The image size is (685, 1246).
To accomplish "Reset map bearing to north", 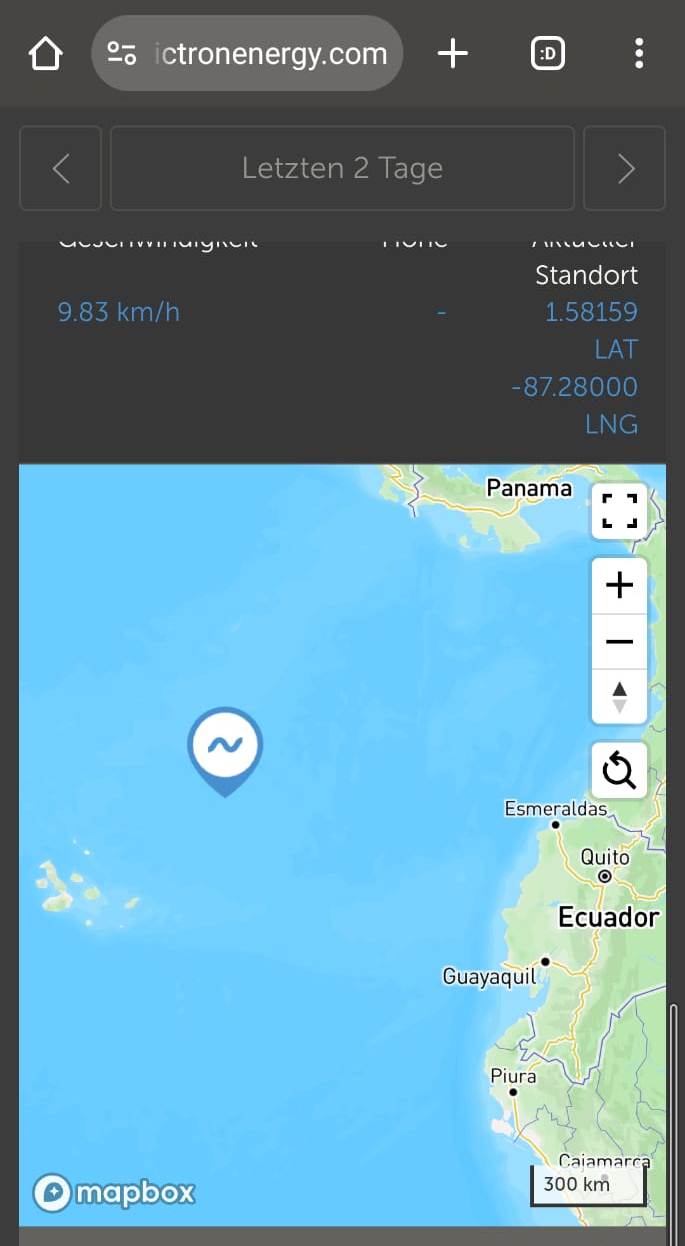I will pos(619,696).
